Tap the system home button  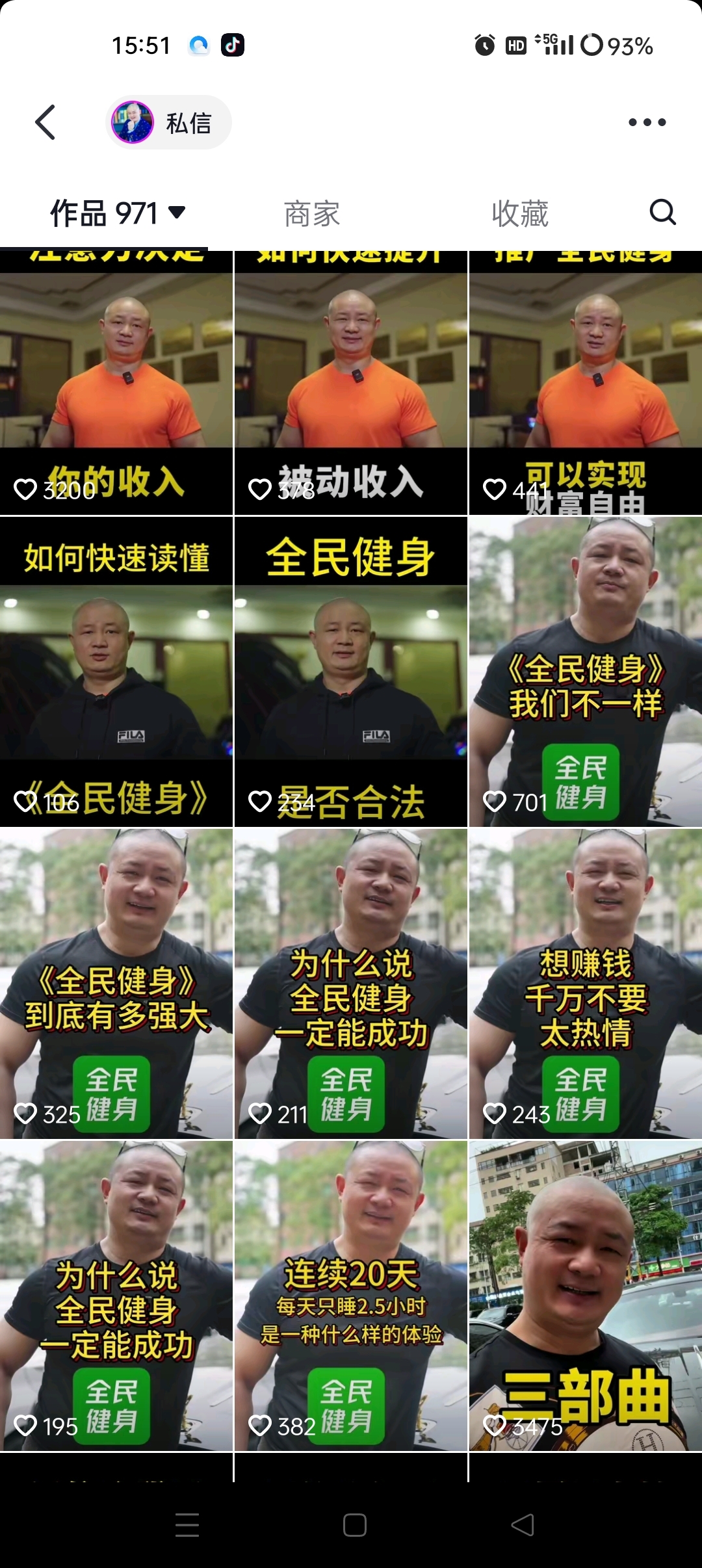354,1525
